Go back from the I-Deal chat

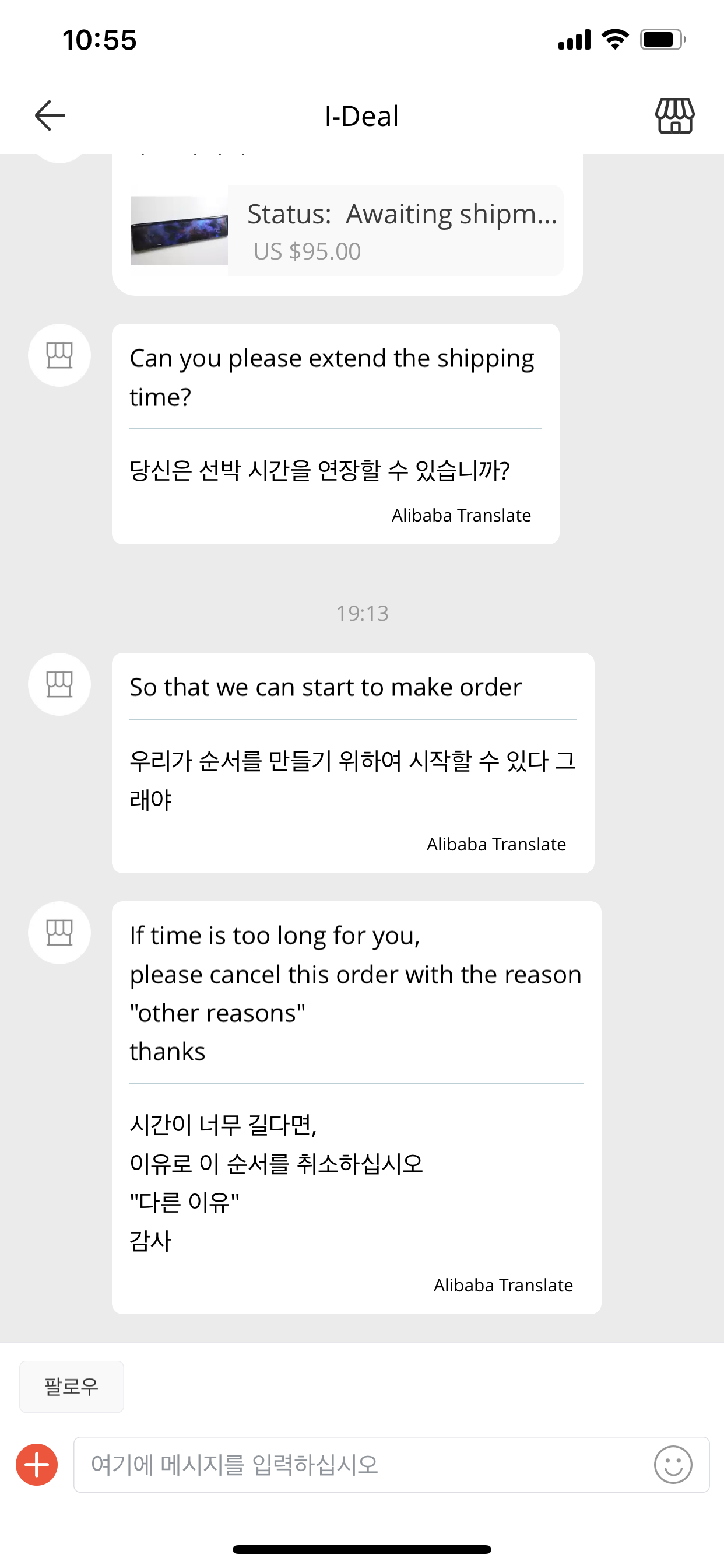pos(50,116)
